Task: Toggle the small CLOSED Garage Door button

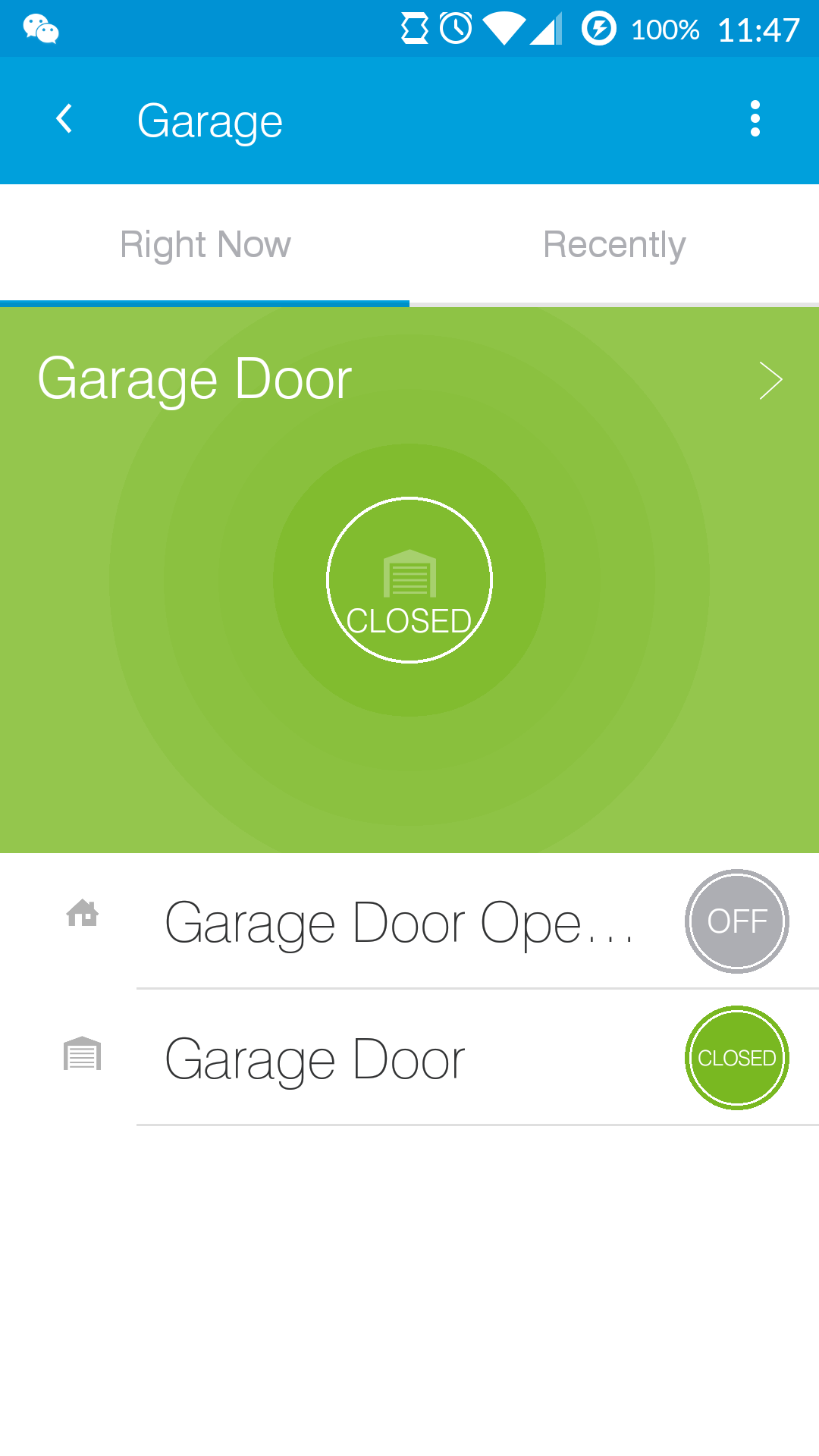Action: (736, 1058)
